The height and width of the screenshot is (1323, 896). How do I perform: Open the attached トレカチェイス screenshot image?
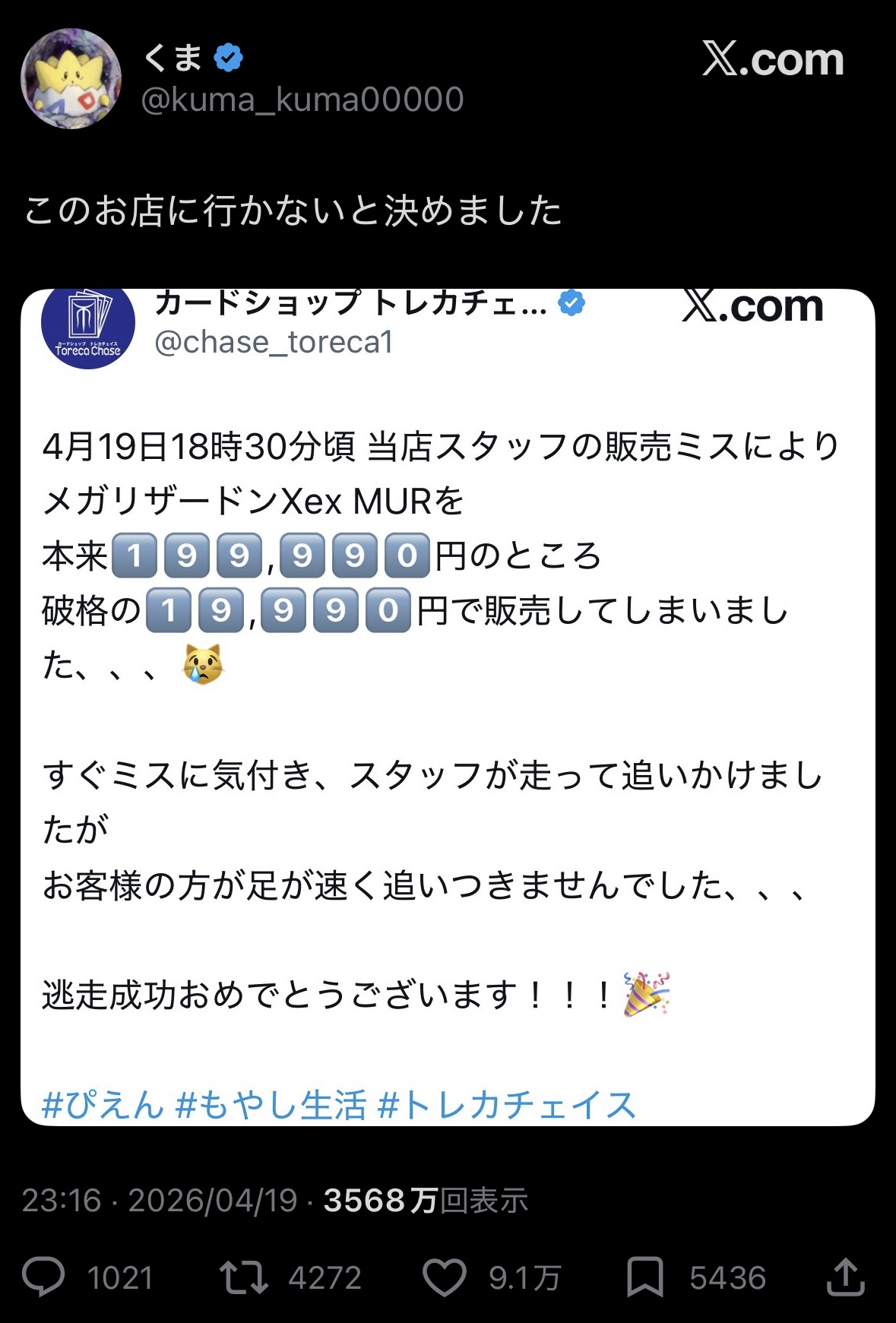[x=448, y=707]
